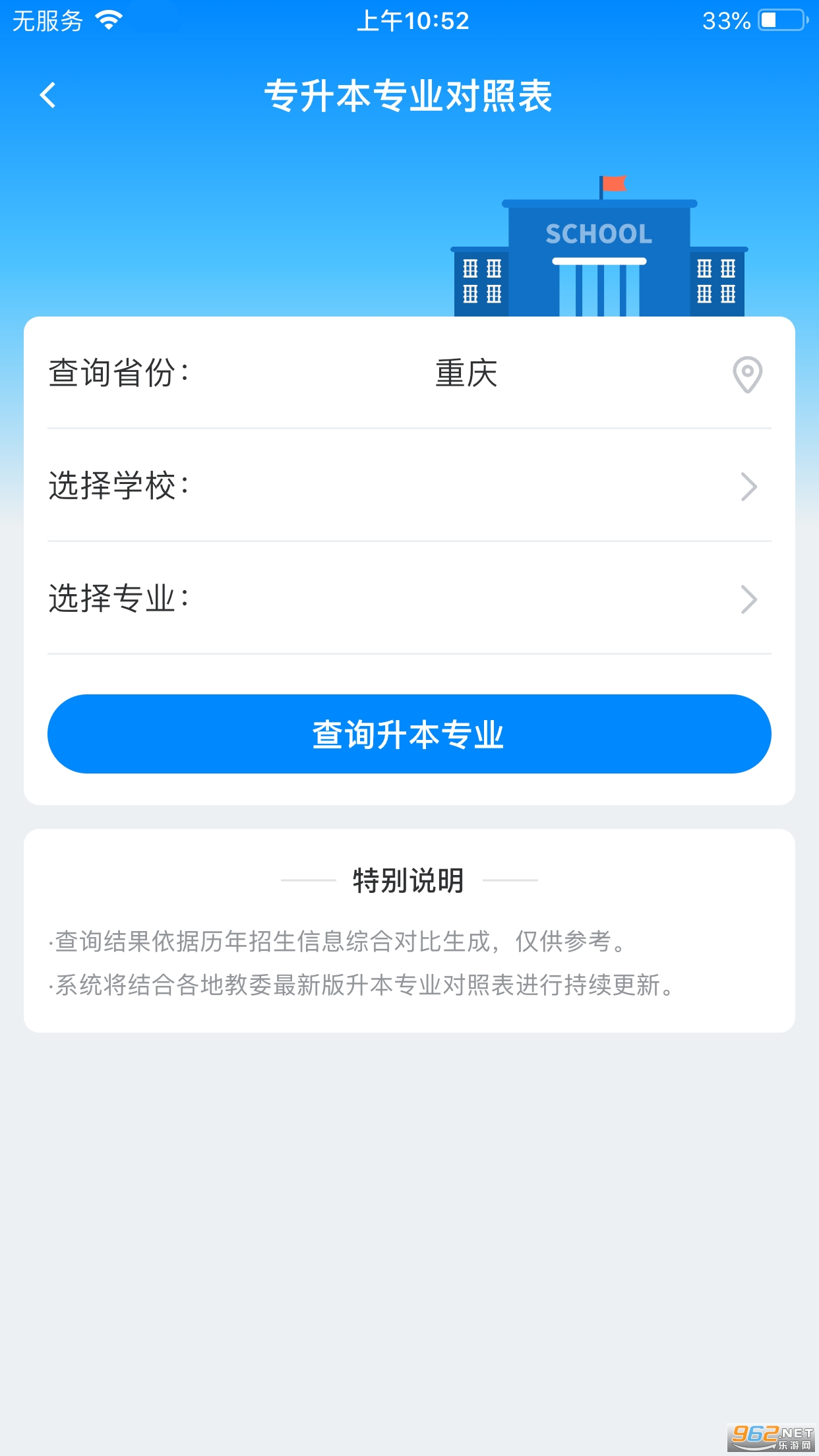Tap the Wi-Fi icon in the status bar

(x=107, y=20)
